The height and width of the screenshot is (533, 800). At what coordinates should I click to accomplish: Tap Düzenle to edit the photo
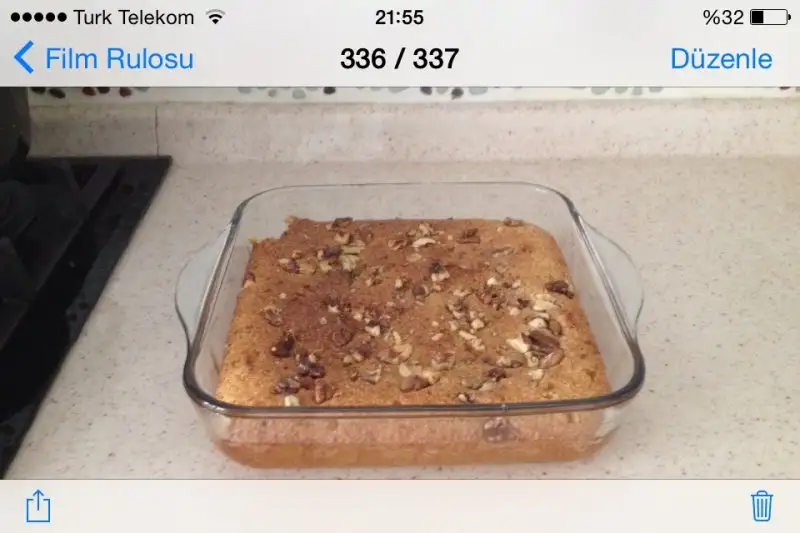(x=721, y=58)
